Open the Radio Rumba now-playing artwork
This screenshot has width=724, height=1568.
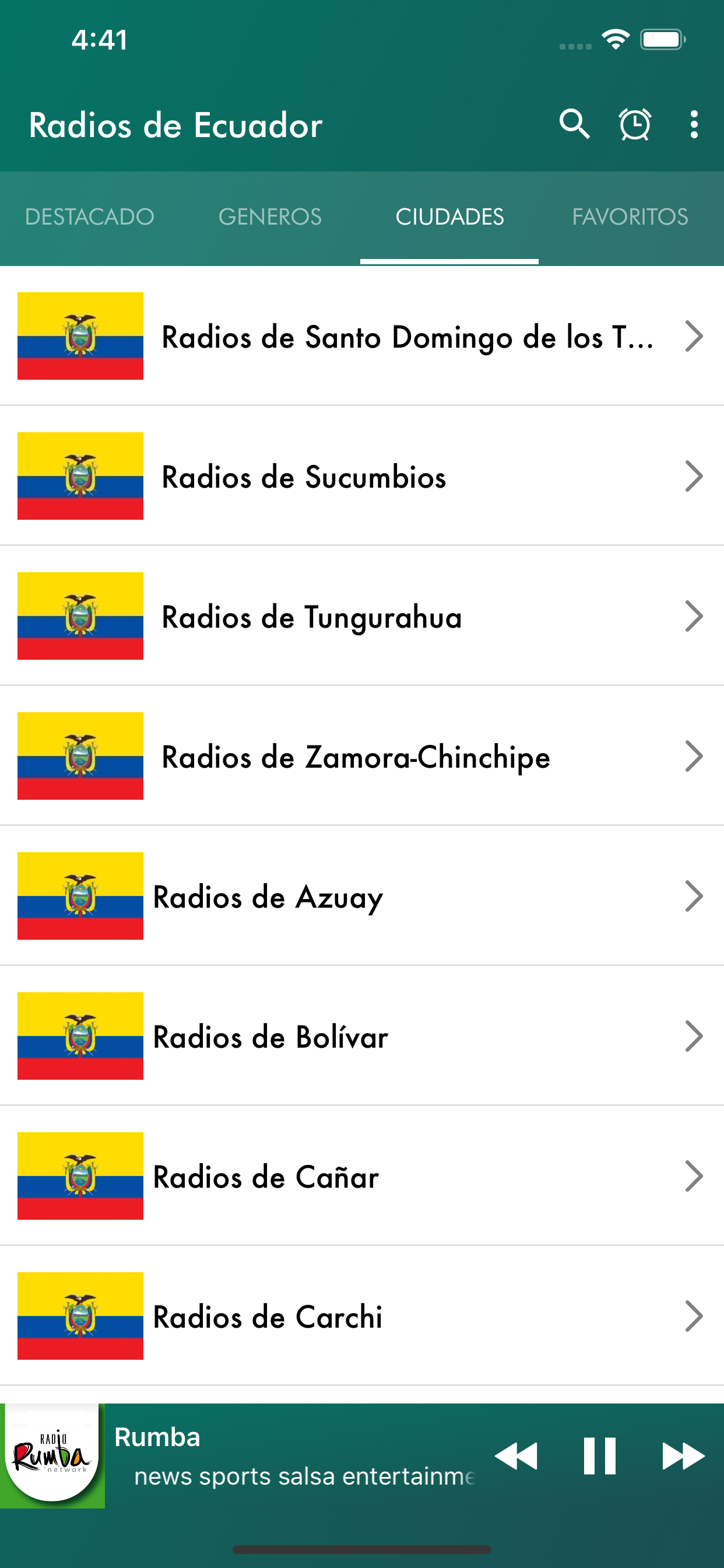click(x=52, y=1455)
